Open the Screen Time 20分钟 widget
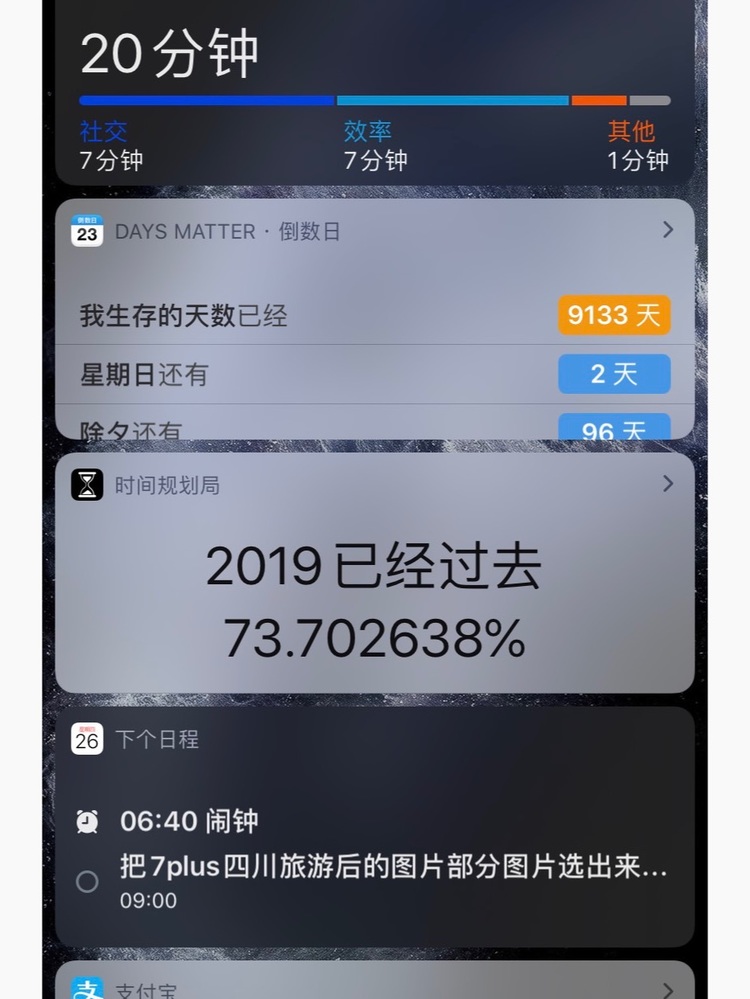750x999 pixels. click(x=374, y=90)
